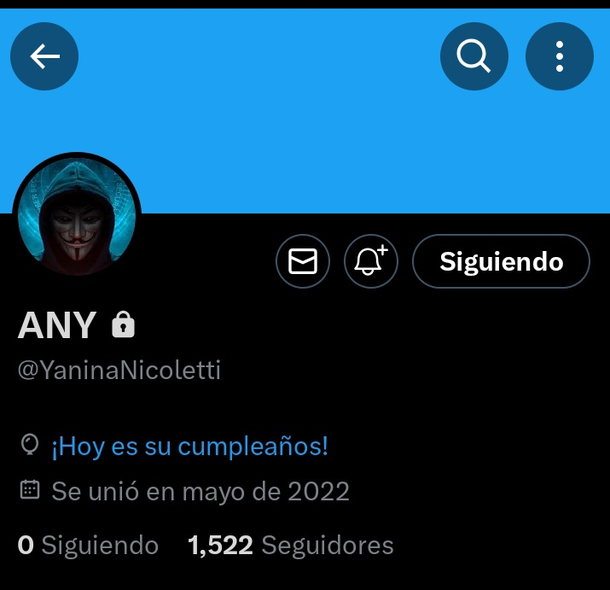Open search from the magnifier icon
The image size is (610, 590).
tap(474, 56)
